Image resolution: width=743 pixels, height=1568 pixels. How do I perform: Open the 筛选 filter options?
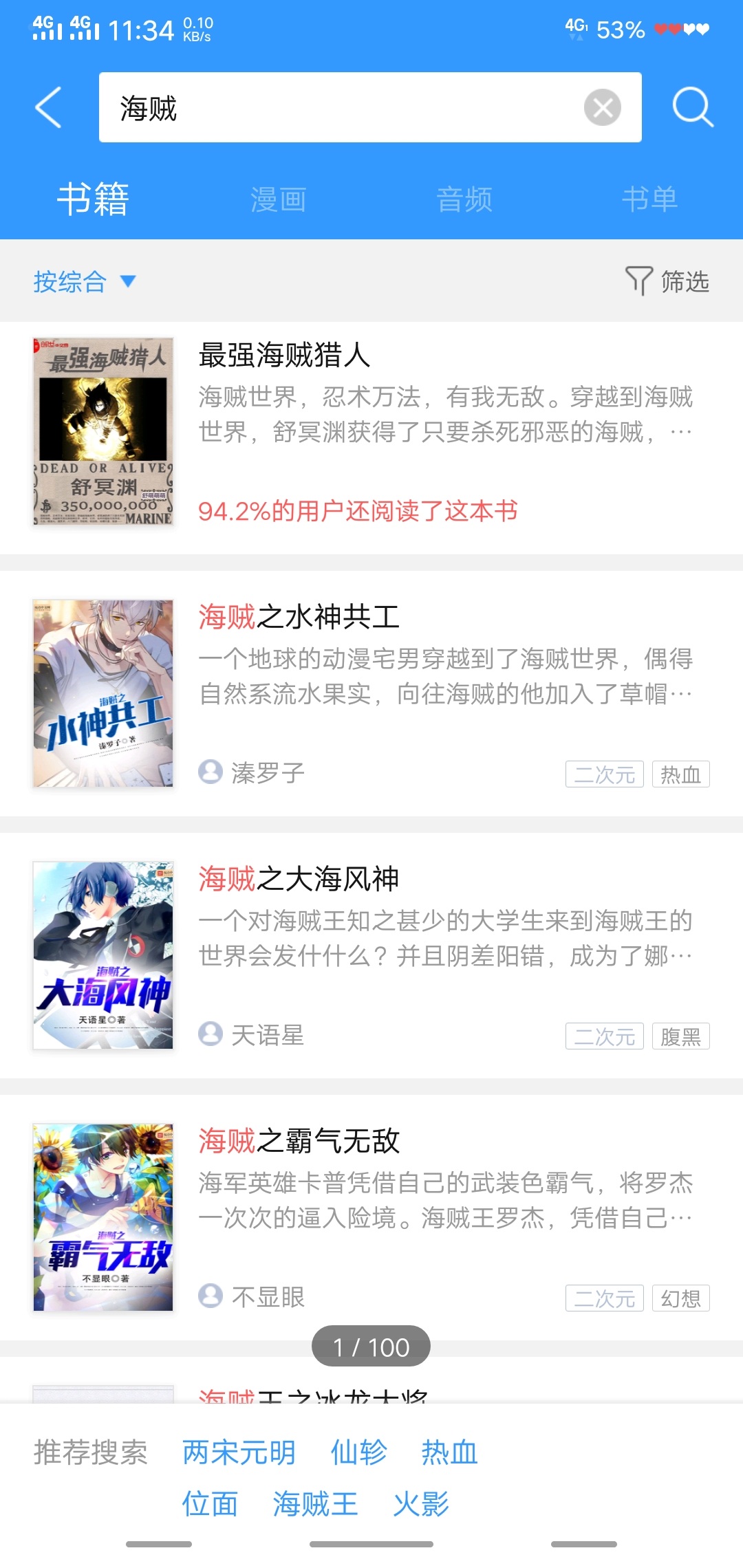pos(667,281)
